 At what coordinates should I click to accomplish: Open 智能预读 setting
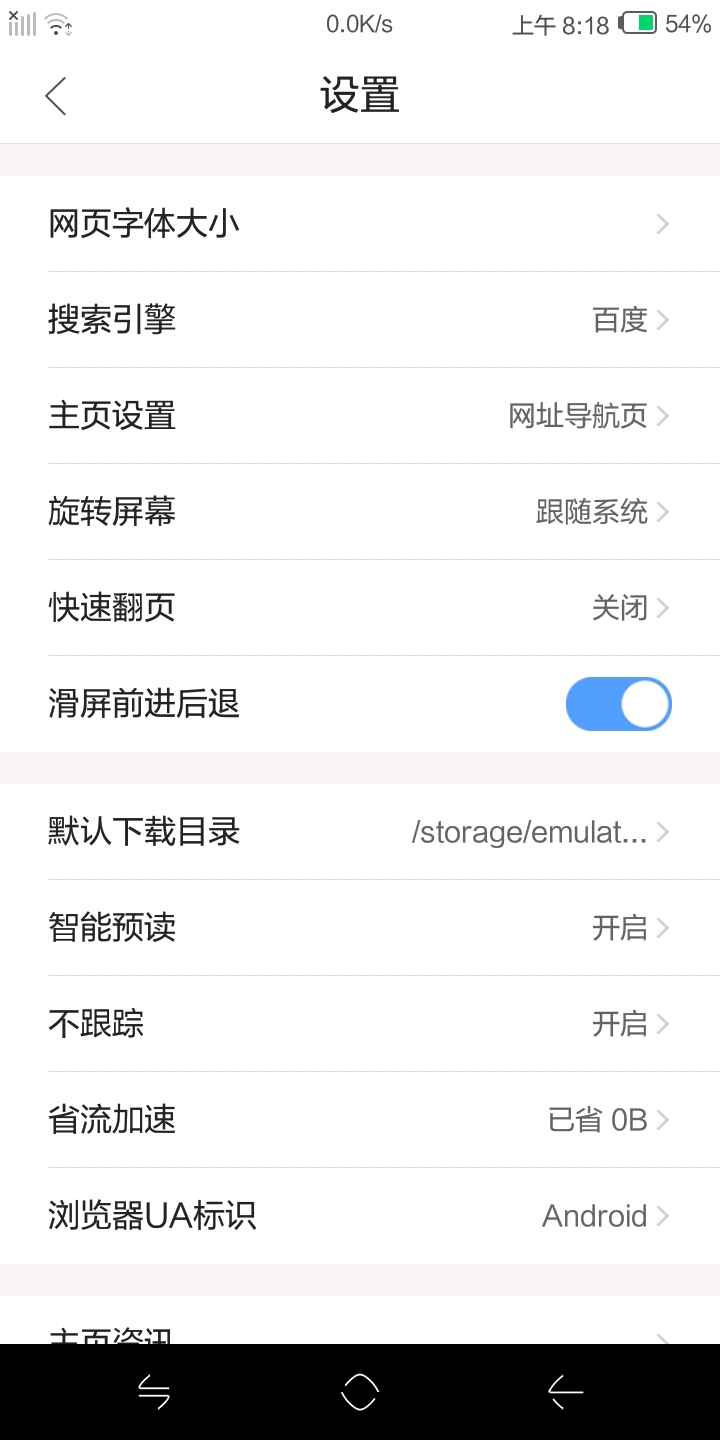360,928
